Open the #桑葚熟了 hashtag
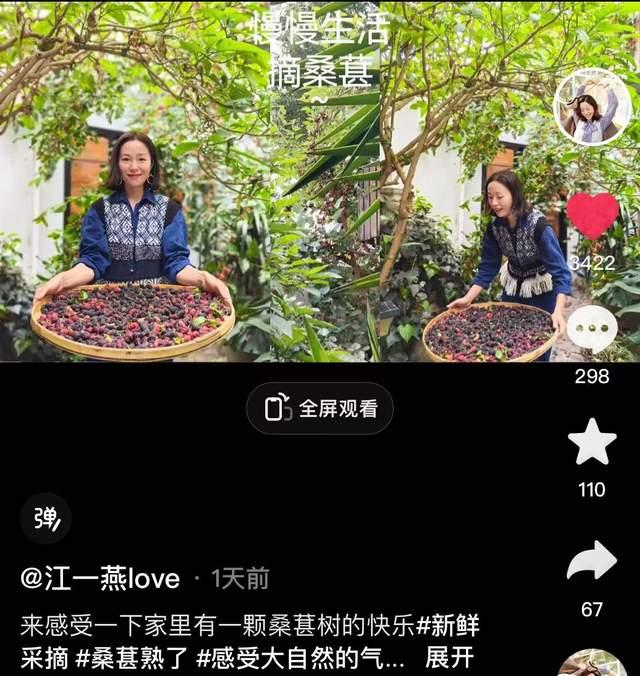The height and width of the screenshot is (676, 640). pos(136,659)
